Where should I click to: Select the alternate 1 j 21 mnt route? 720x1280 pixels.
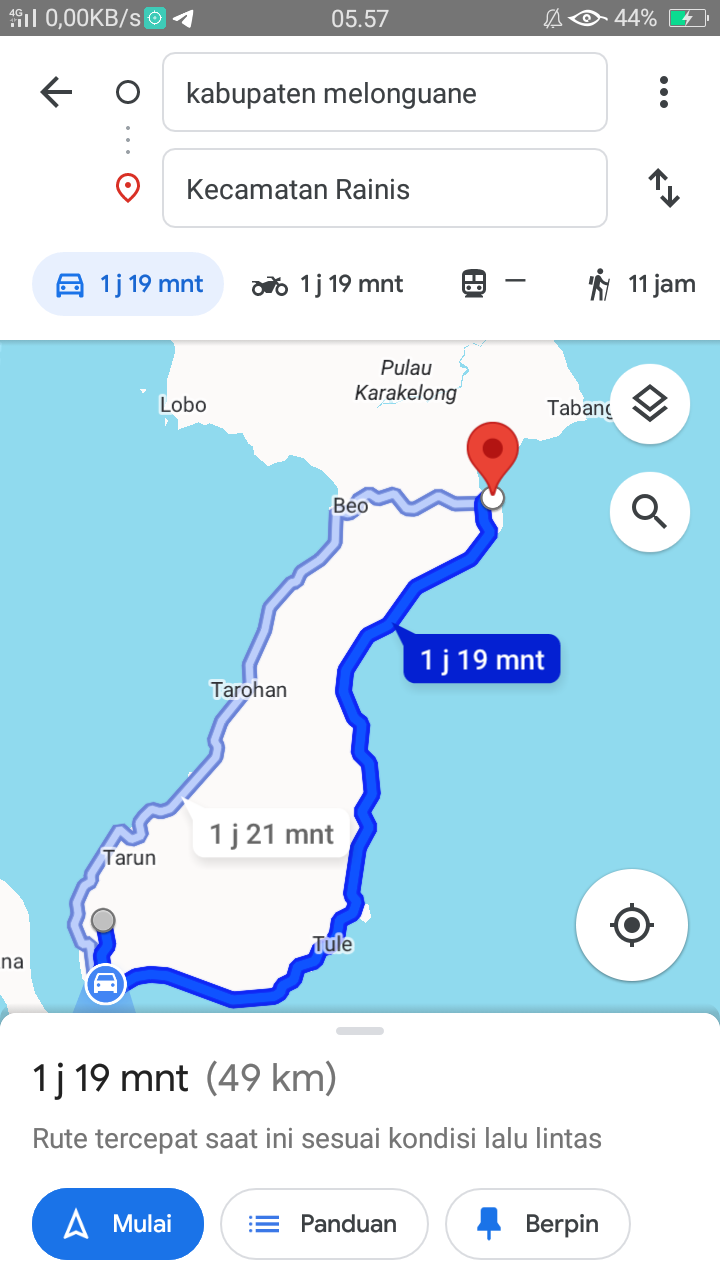point(271,833)
